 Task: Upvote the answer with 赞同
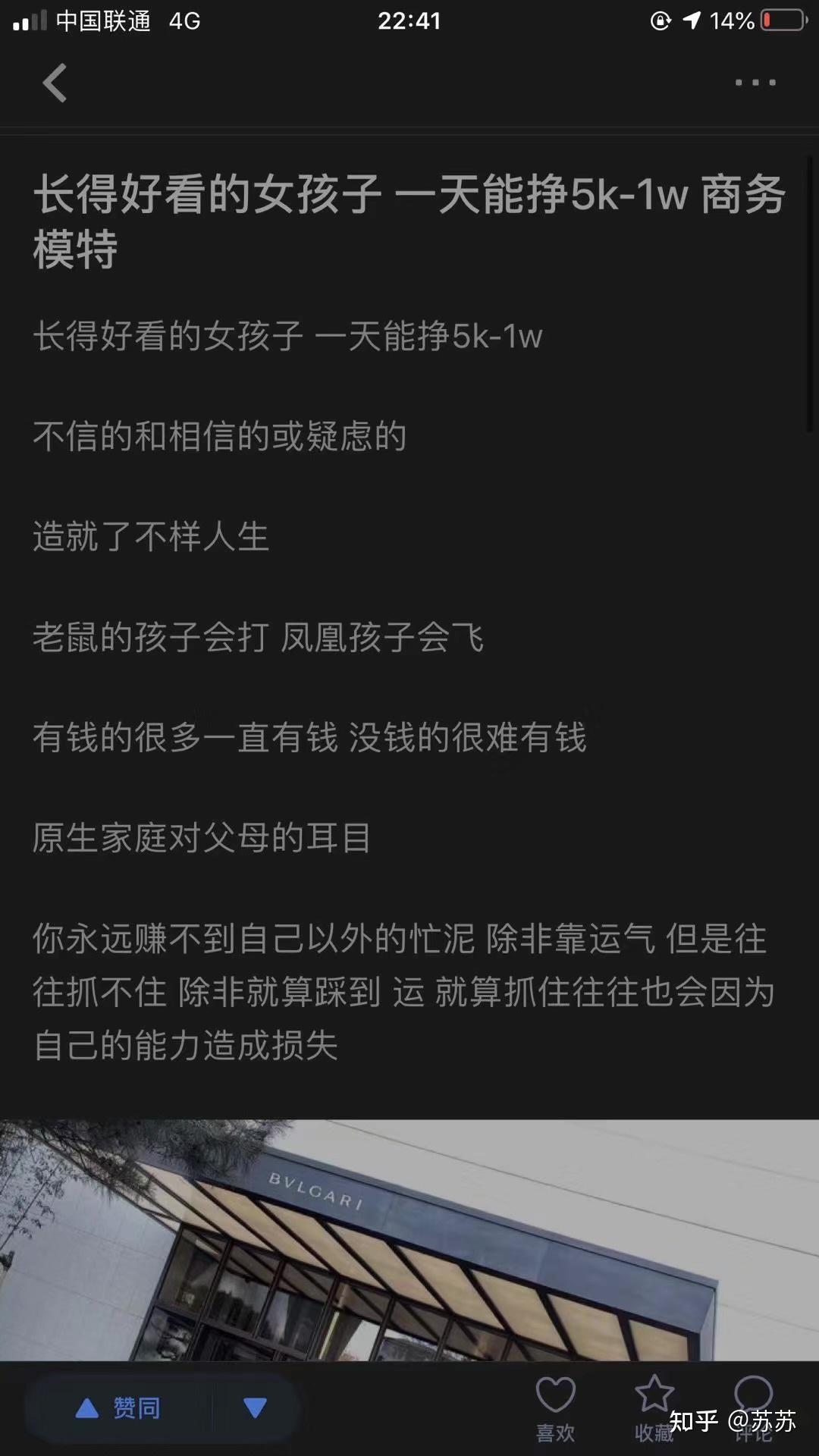pyautogui.click(x=119, y=1408)
